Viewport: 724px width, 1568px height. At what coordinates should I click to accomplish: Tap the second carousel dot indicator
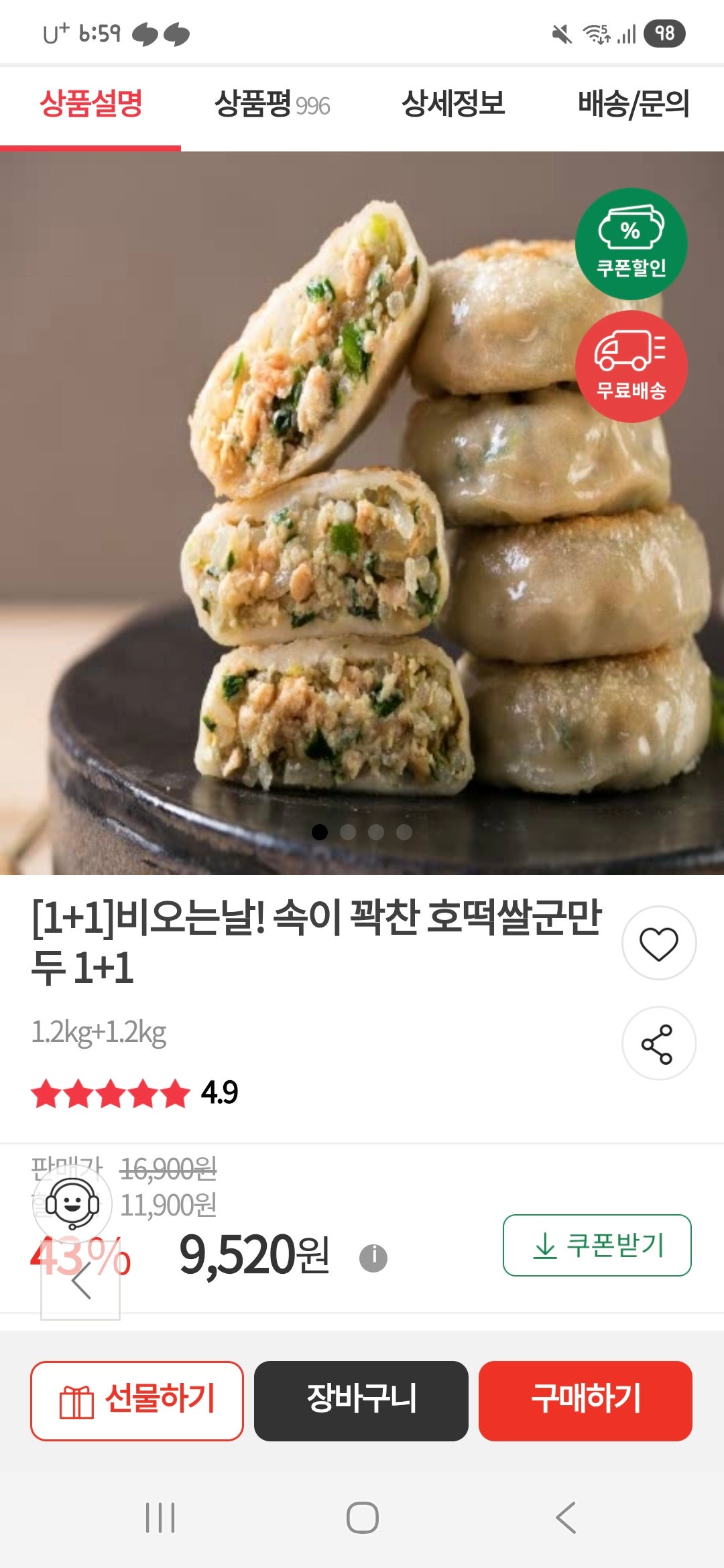tap(348, 831)
